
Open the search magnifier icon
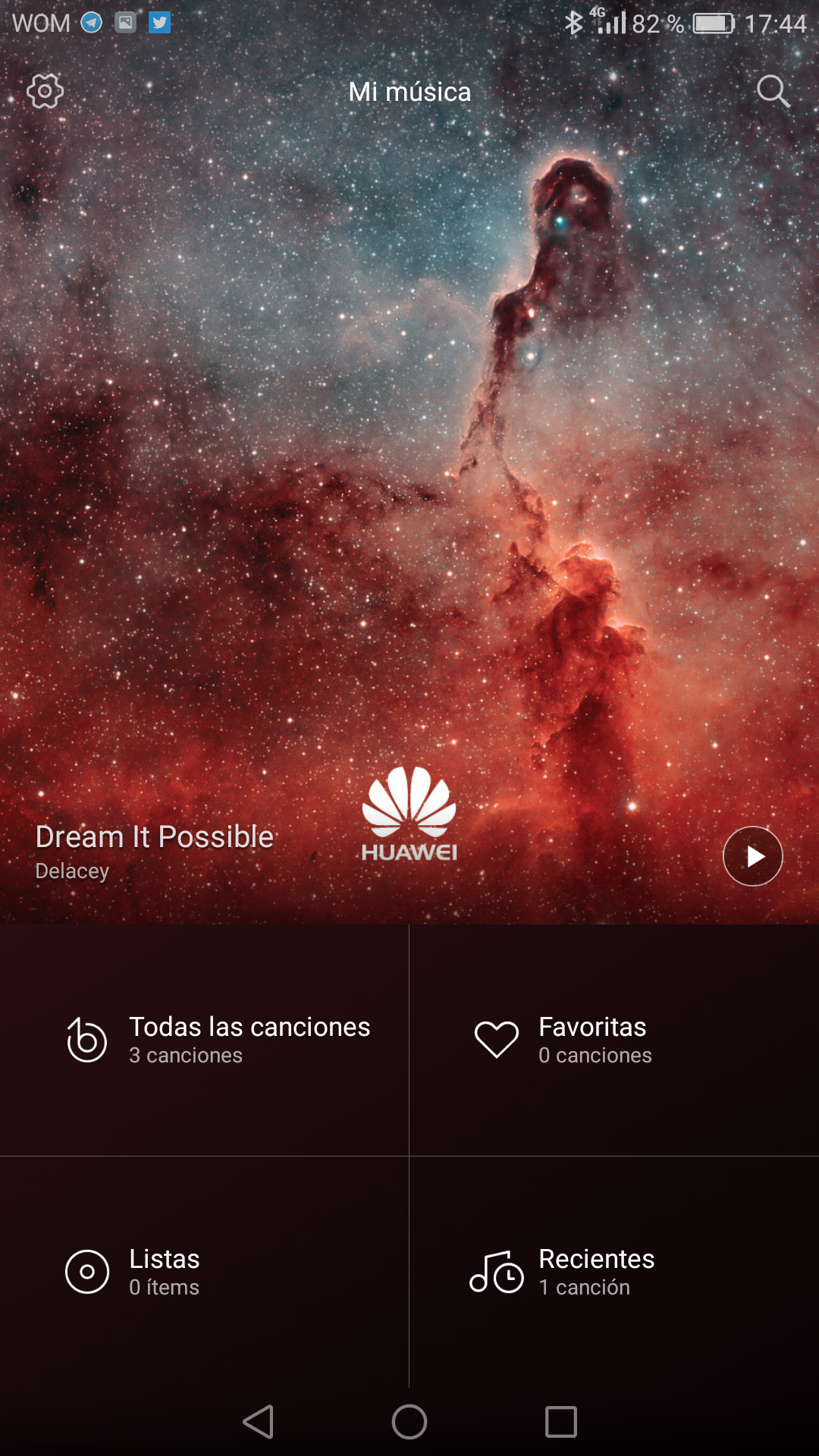point(773,92)
